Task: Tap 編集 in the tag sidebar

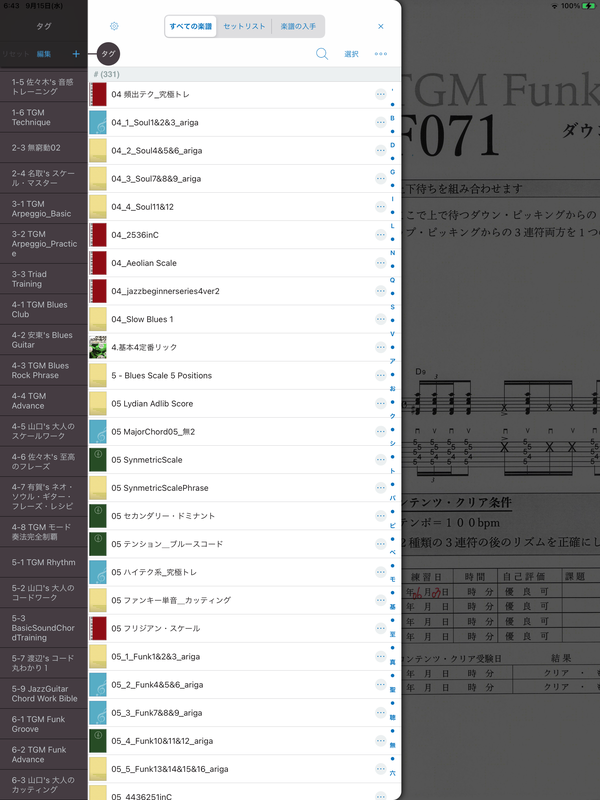Action: (x=44, y=54)
